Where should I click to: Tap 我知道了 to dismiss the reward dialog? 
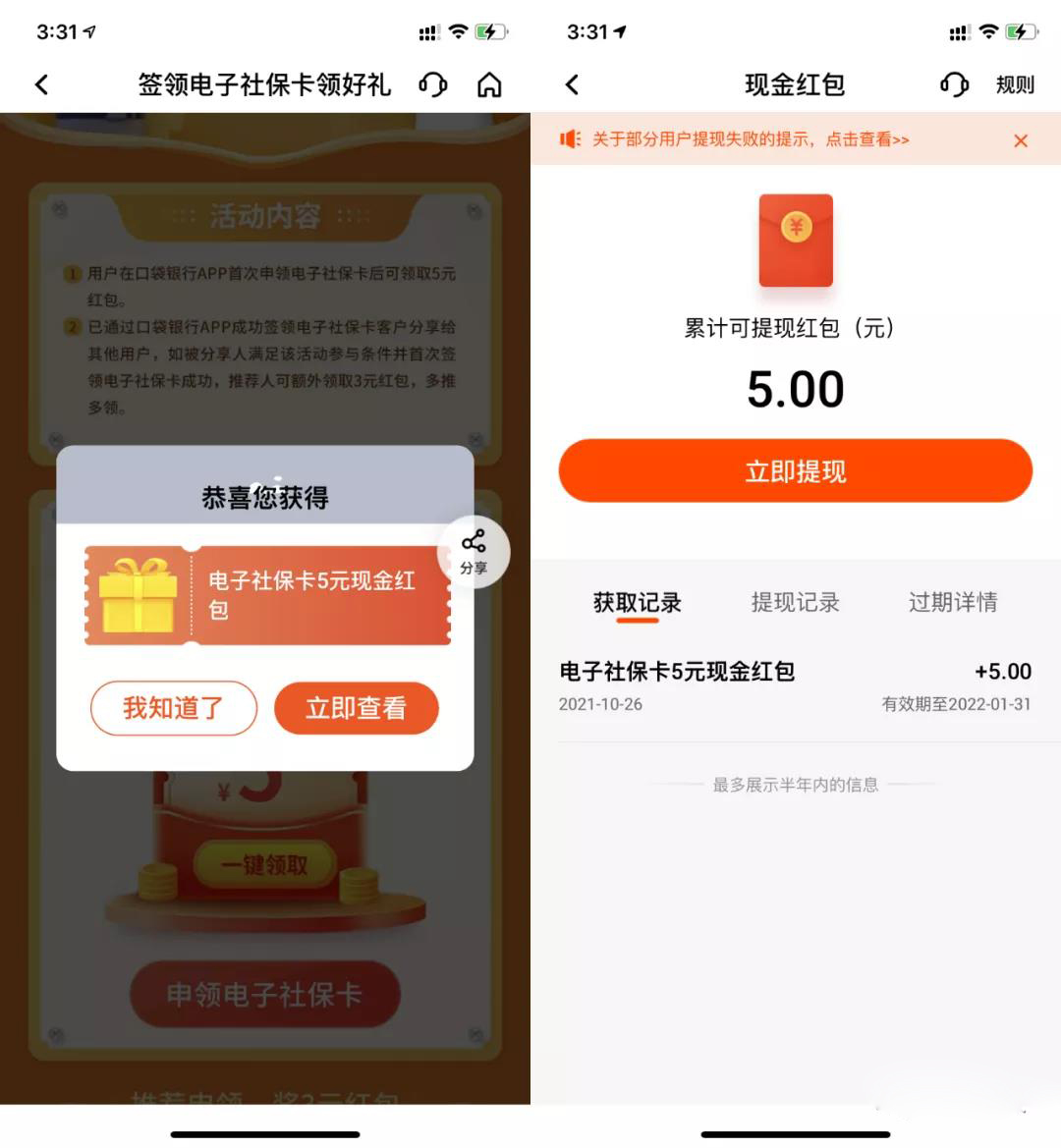(173, 708)
